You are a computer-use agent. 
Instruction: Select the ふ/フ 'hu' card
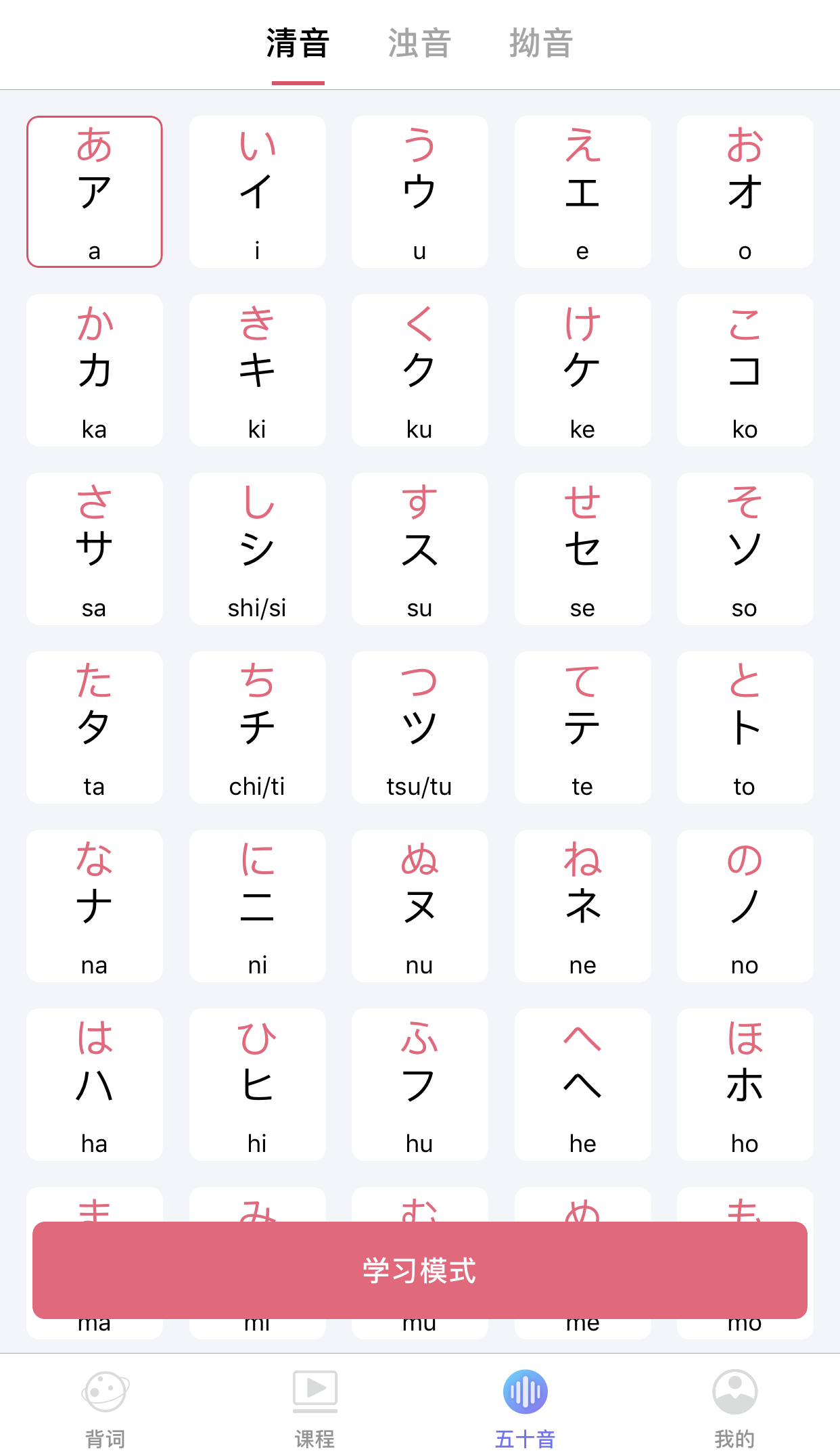pyautogui.click(x=419, y=1084)
